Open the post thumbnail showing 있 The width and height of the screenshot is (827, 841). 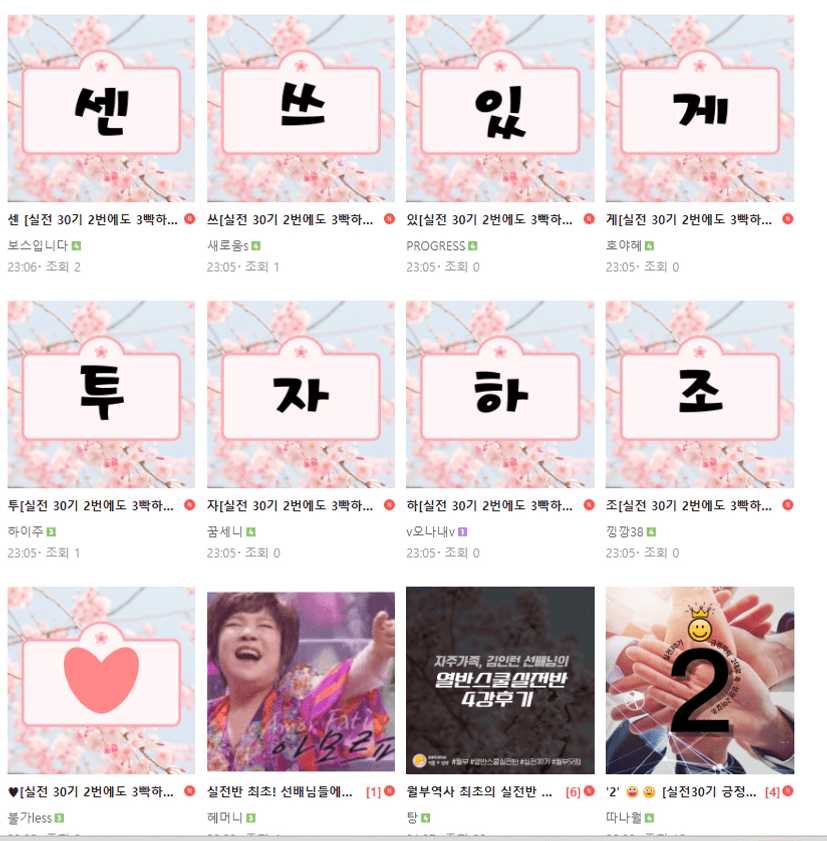coord(500,108)
